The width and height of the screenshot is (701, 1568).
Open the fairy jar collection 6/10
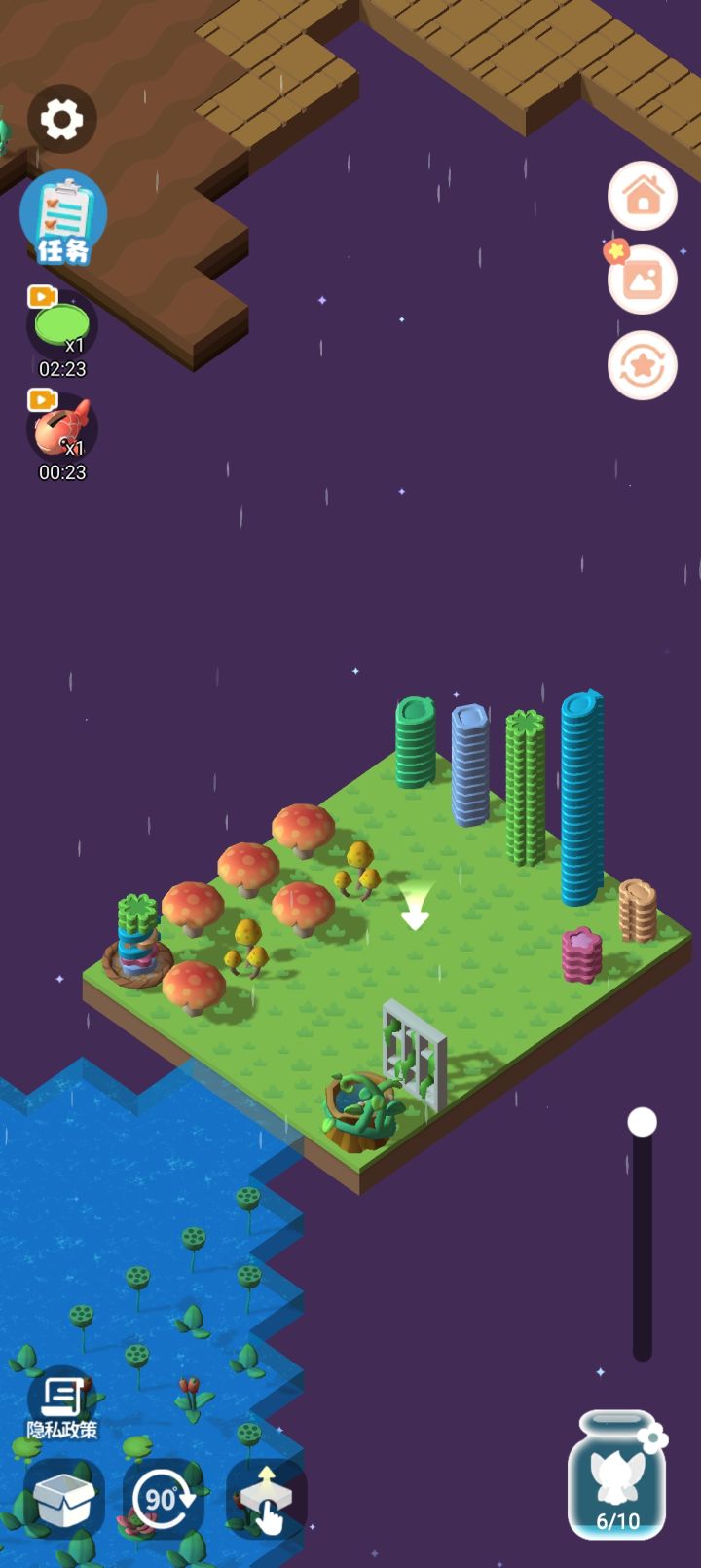click(x=617, y=1476)
